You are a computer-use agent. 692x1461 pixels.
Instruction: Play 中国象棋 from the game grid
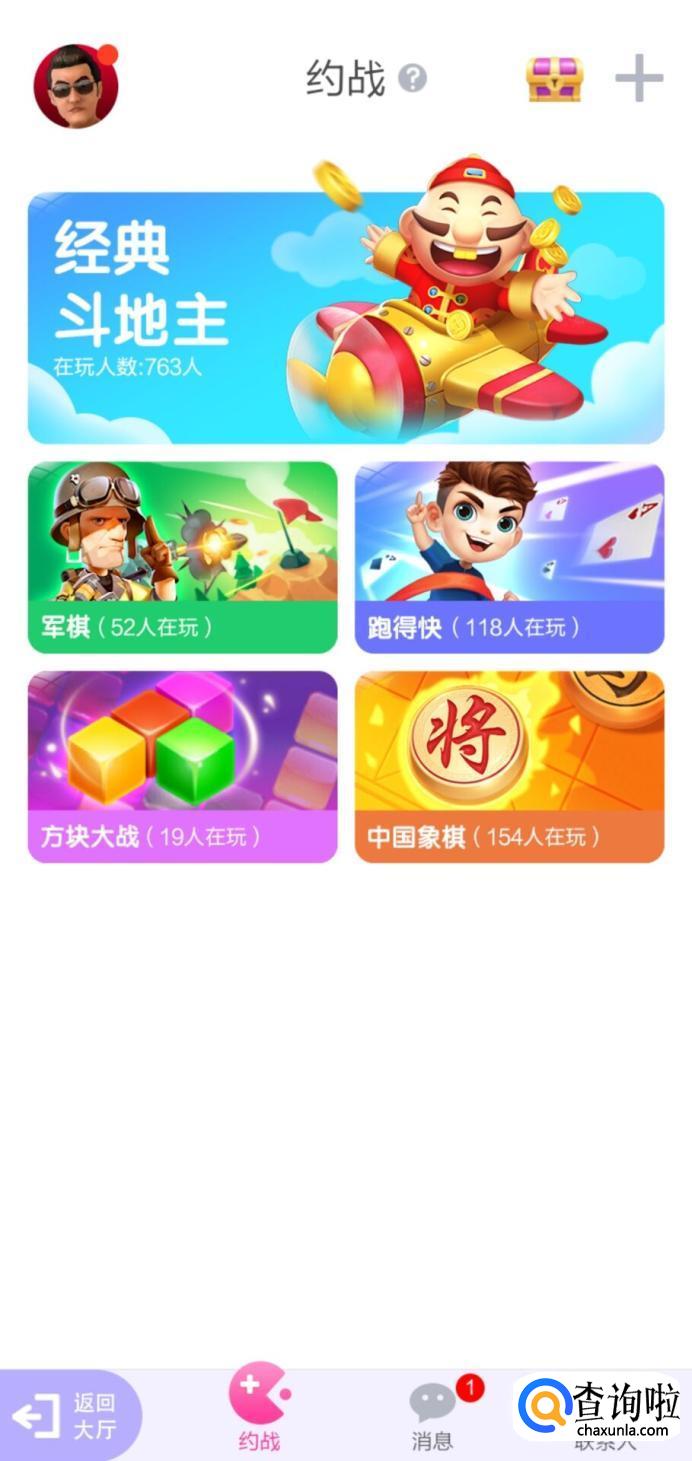point(509,766)
